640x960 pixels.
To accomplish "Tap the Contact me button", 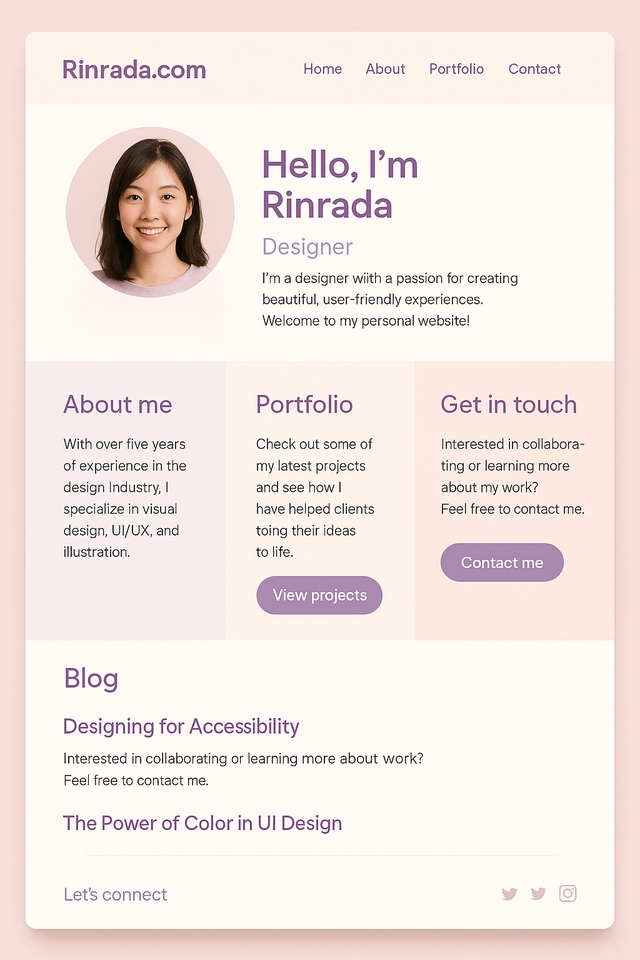I will click(502, 563).
